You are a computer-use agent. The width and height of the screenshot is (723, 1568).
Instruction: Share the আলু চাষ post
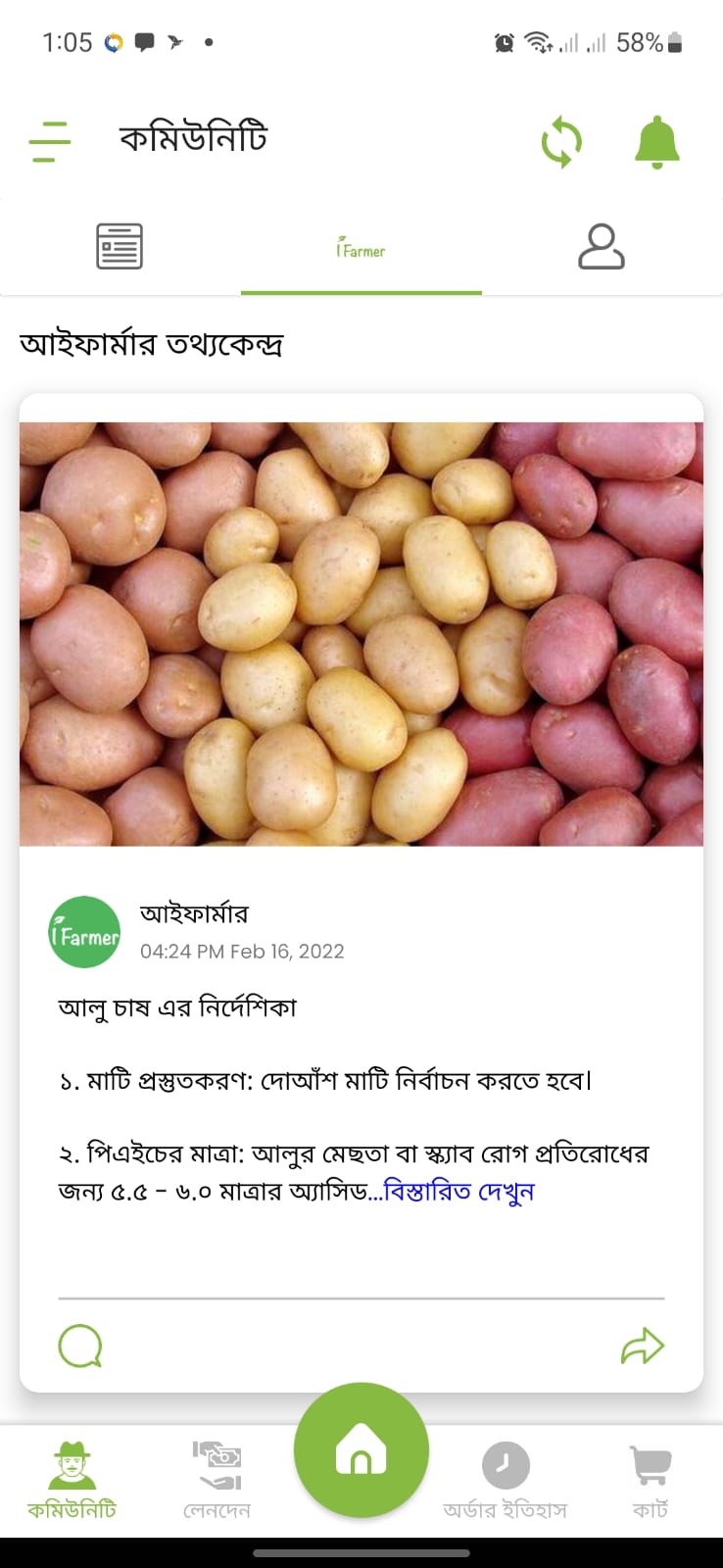[x=643, y=1346]
